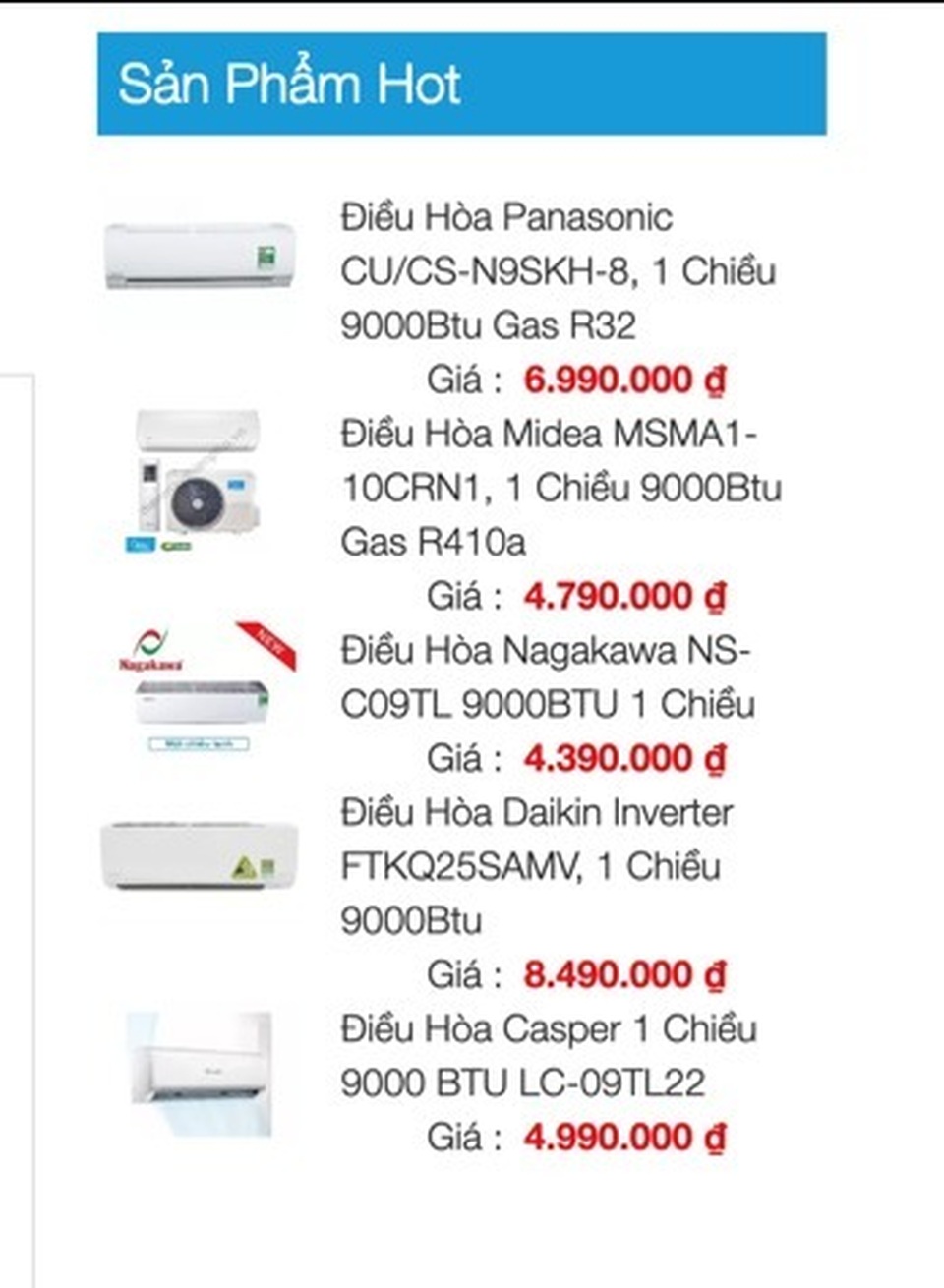Tap the Panasonic air conditioner image

pyautogui.click(x=200, y=256)
